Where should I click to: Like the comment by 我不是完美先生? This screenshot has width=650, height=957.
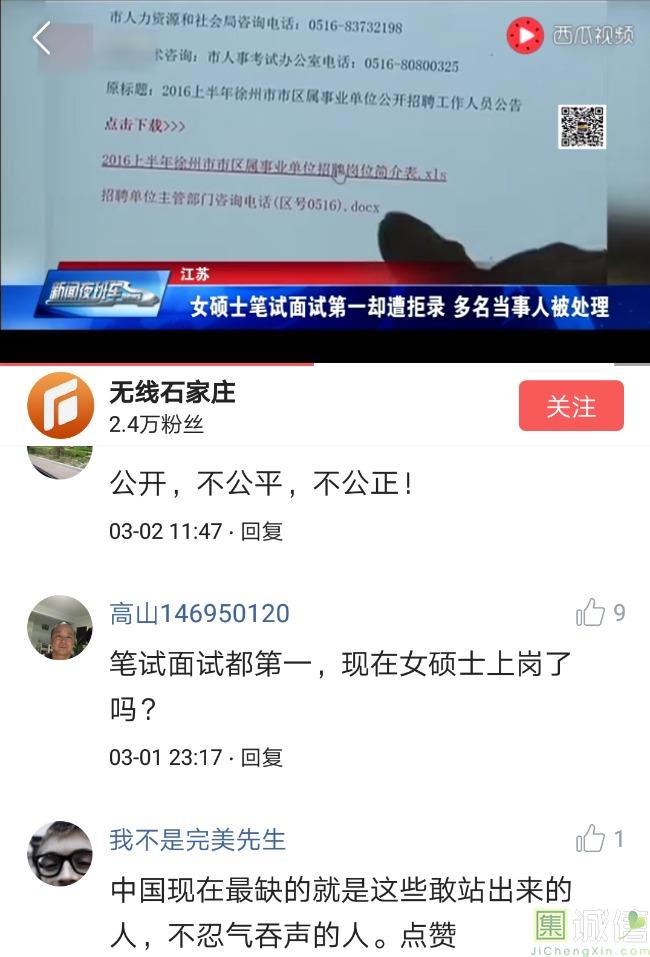pos(591,839)
